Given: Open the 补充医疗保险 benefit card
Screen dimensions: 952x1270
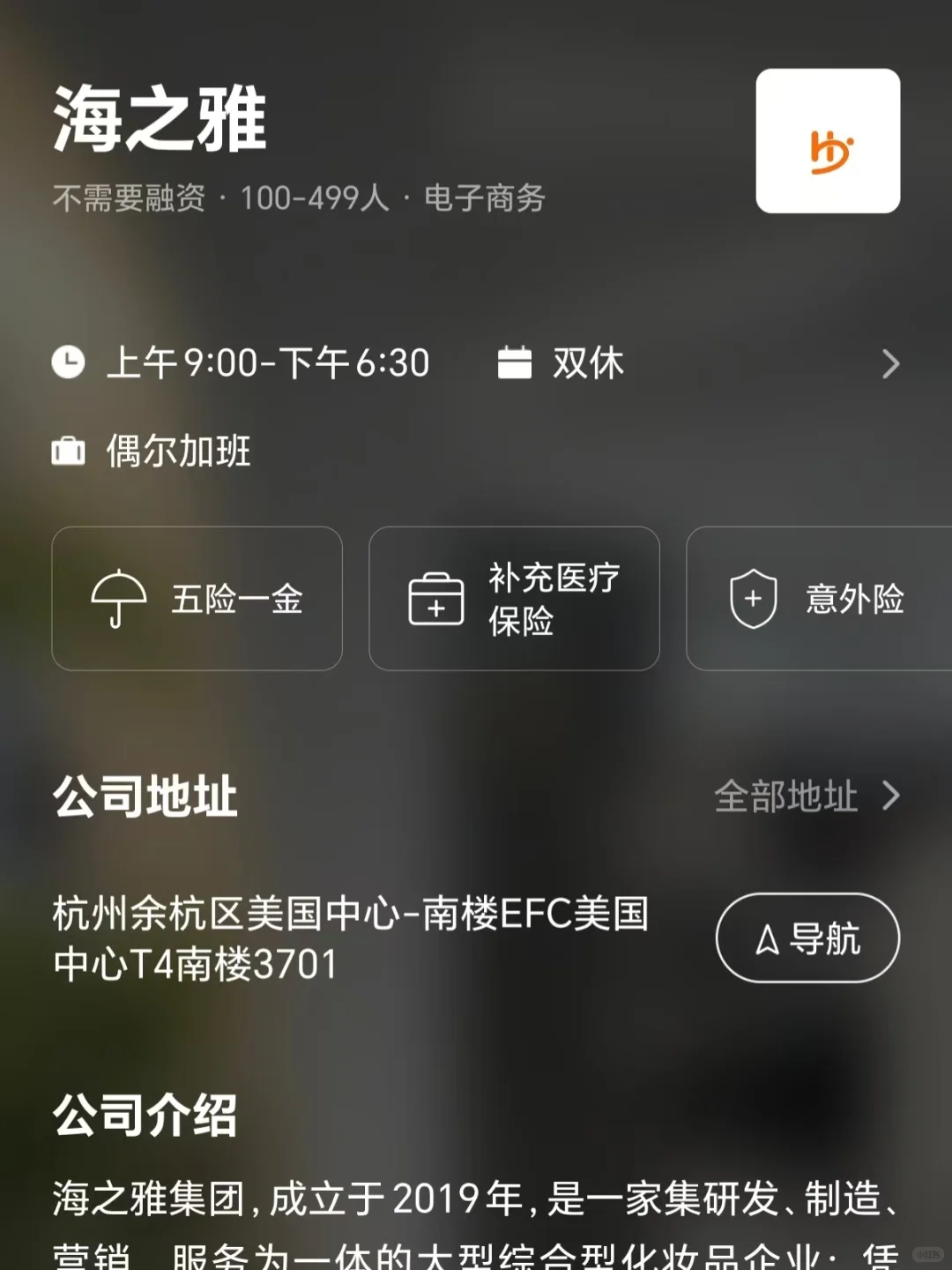Looking at the screenshot, I should (514, 599).
